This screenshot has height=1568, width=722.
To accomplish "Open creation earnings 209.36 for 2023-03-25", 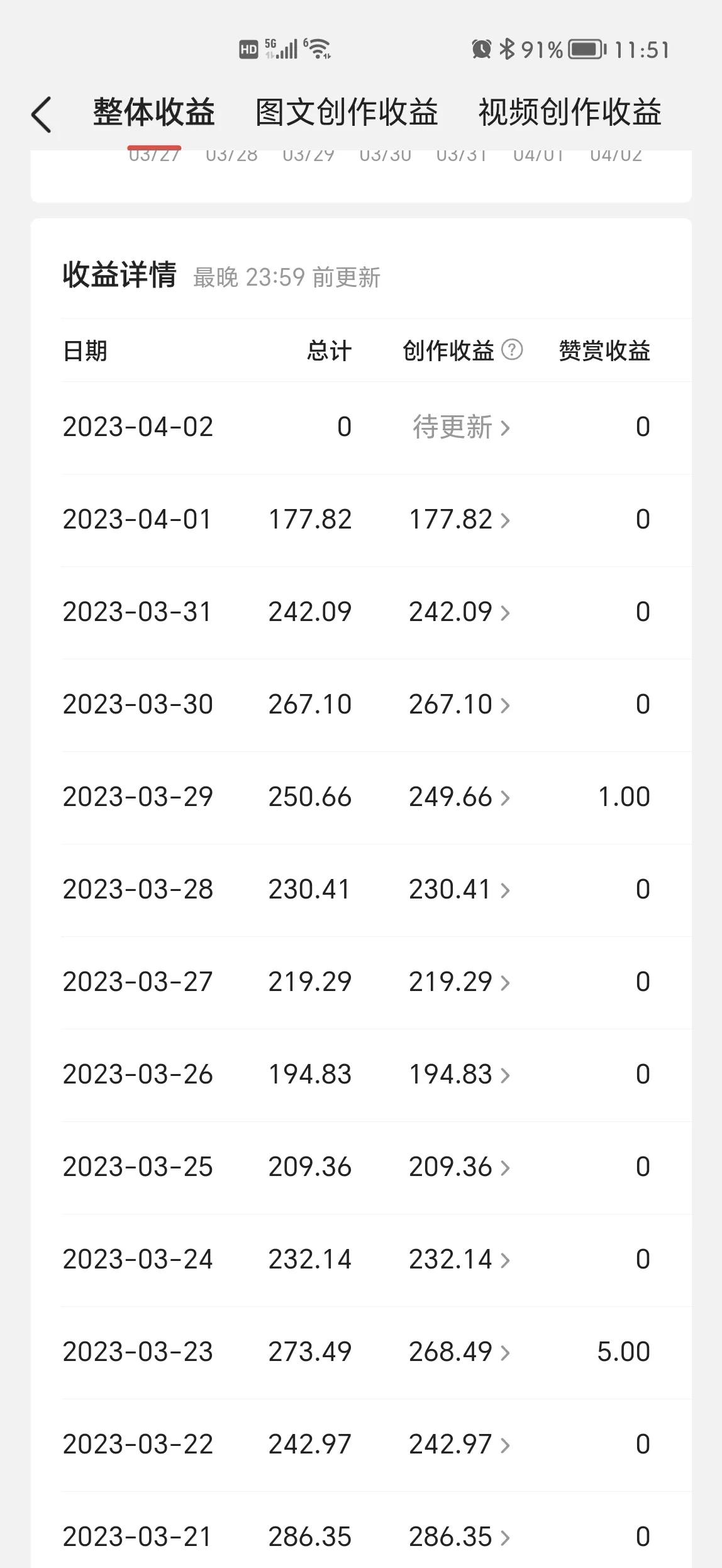I will pos(459,1167).
